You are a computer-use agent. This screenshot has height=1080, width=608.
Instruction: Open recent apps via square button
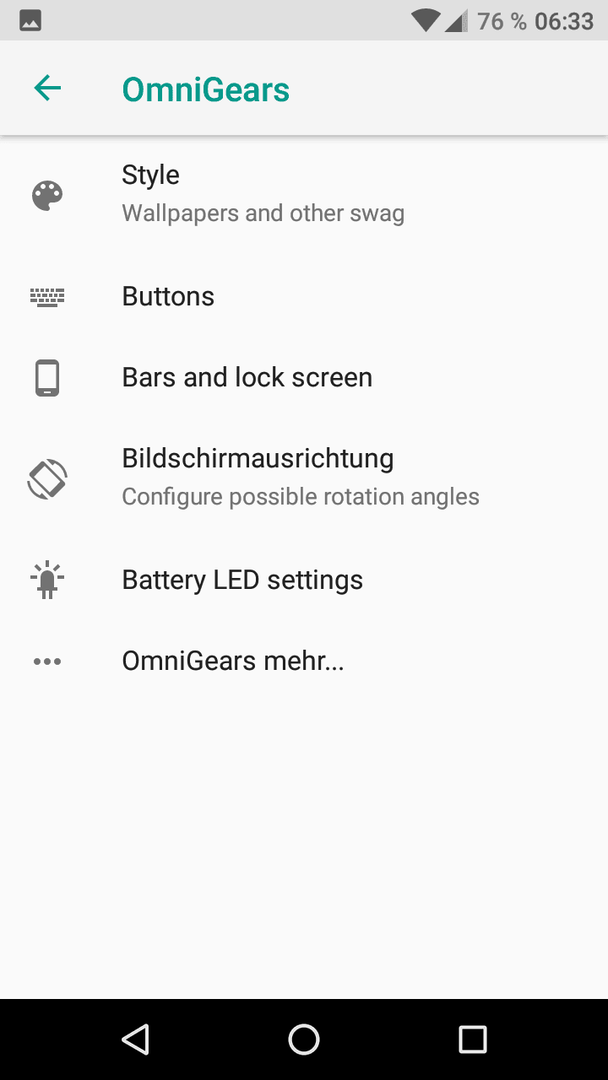472,1039
